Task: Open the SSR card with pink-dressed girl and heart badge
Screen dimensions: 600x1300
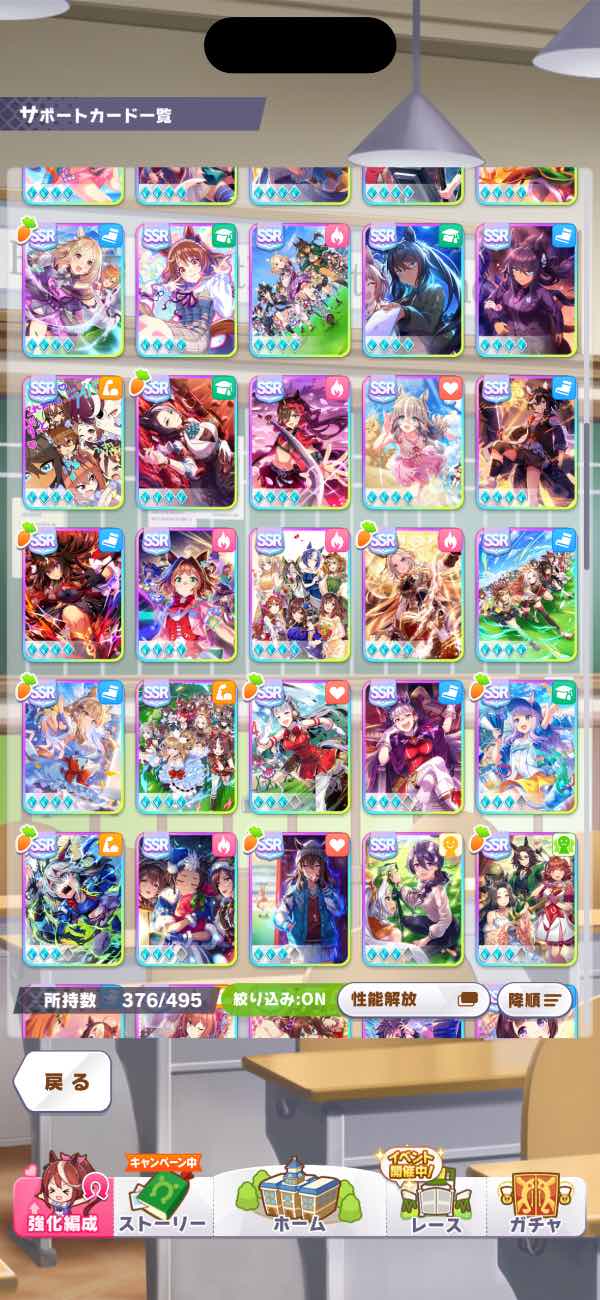Action: click(x=412, y=442)
